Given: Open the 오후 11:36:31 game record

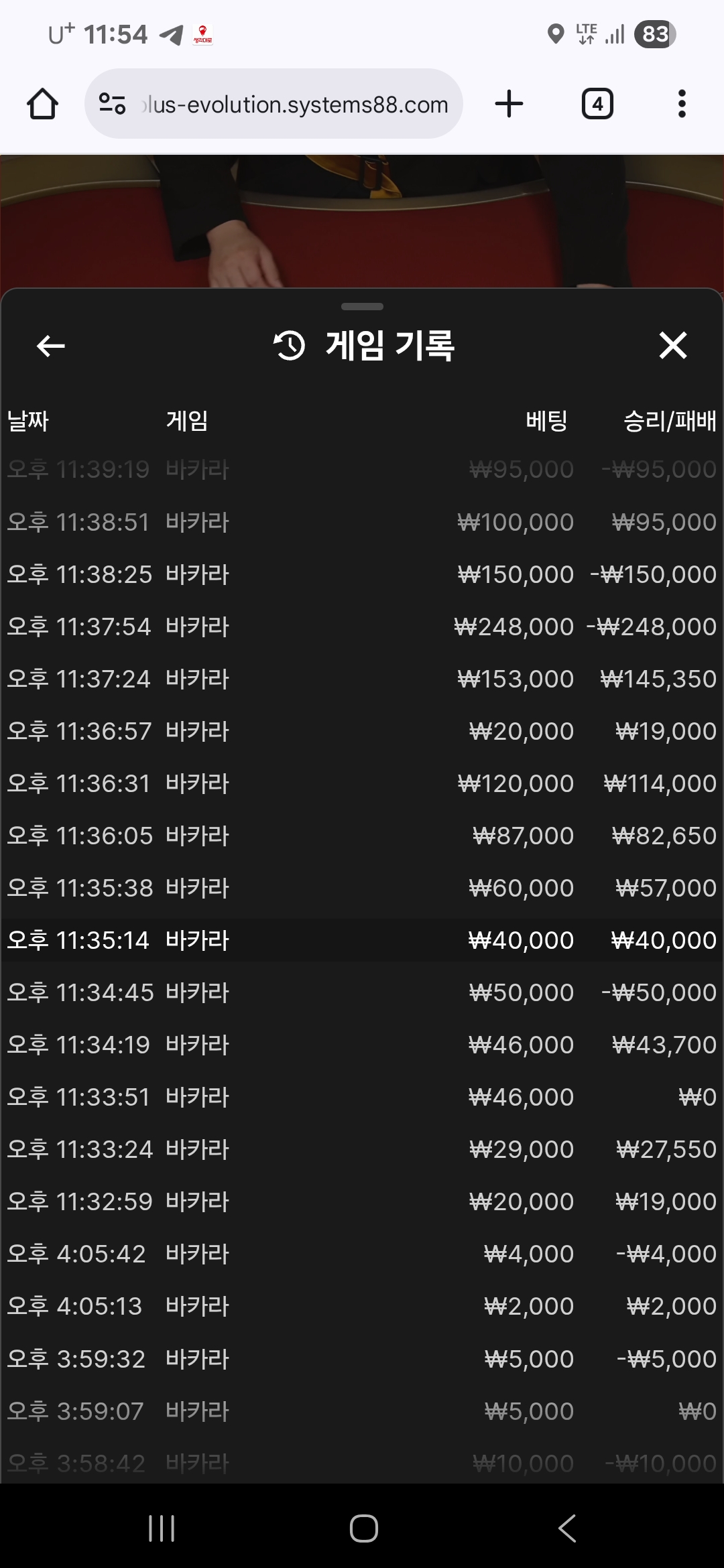Looking at the screenshot, I should coord(362,783).
